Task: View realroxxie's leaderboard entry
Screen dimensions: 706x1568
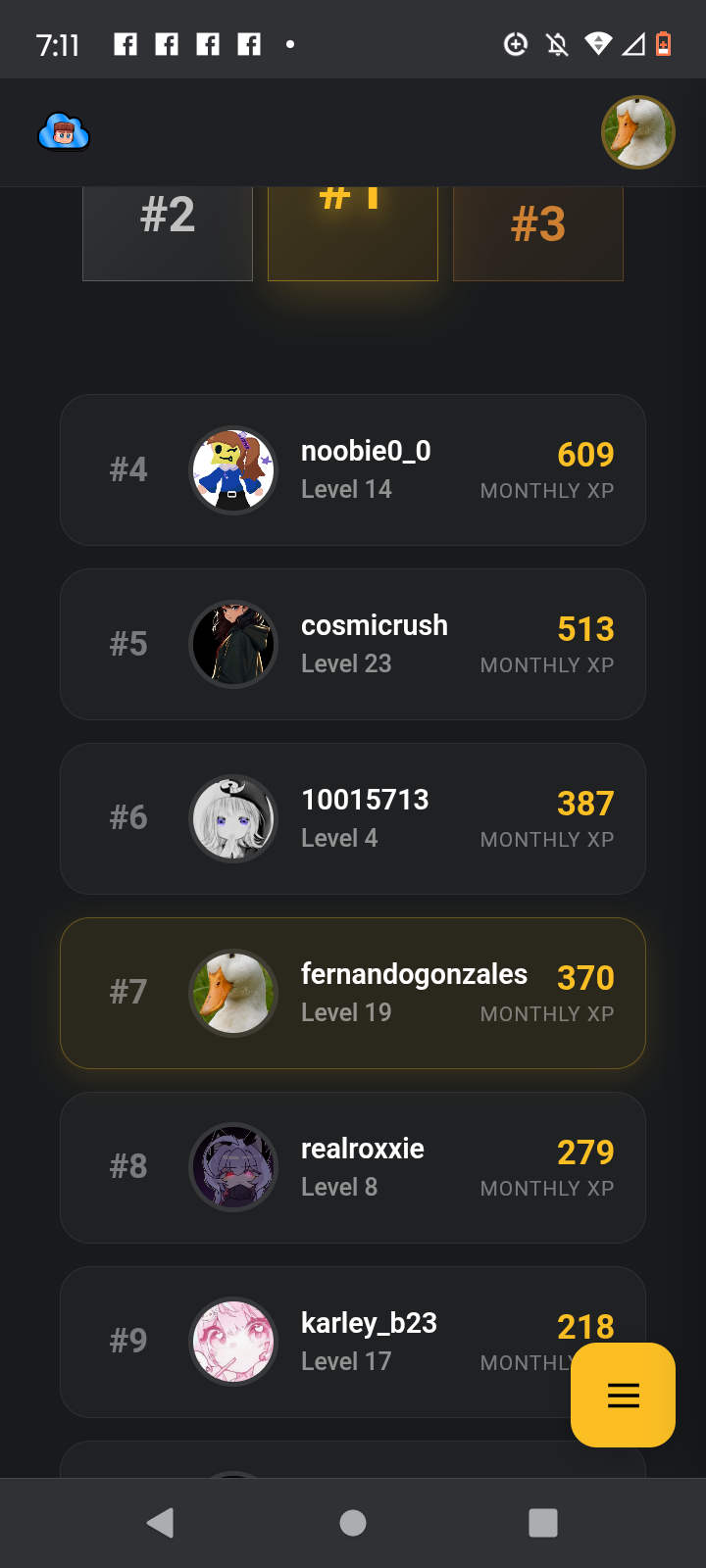Action: (x=353, y=1167)
